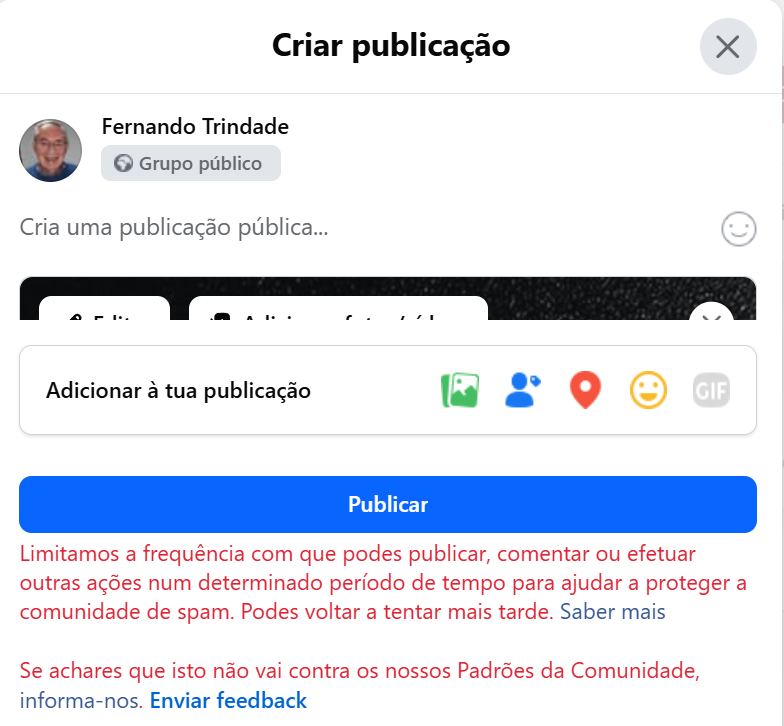Close the Criar publicação dialog
The image size is (784, 726).
[x=727, y=46]
